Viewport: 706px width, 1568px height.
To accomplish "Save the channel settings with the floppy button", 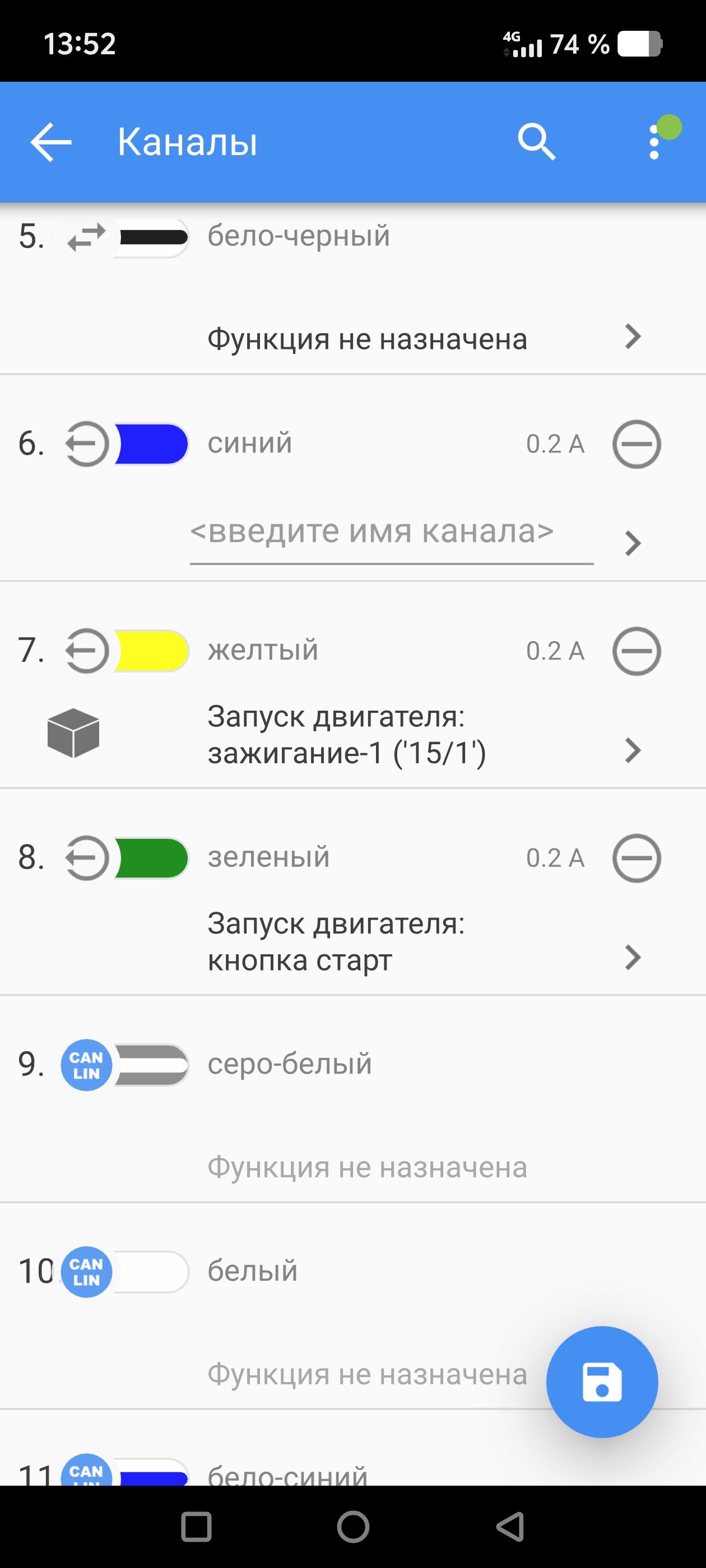I will pos(602,1382).
